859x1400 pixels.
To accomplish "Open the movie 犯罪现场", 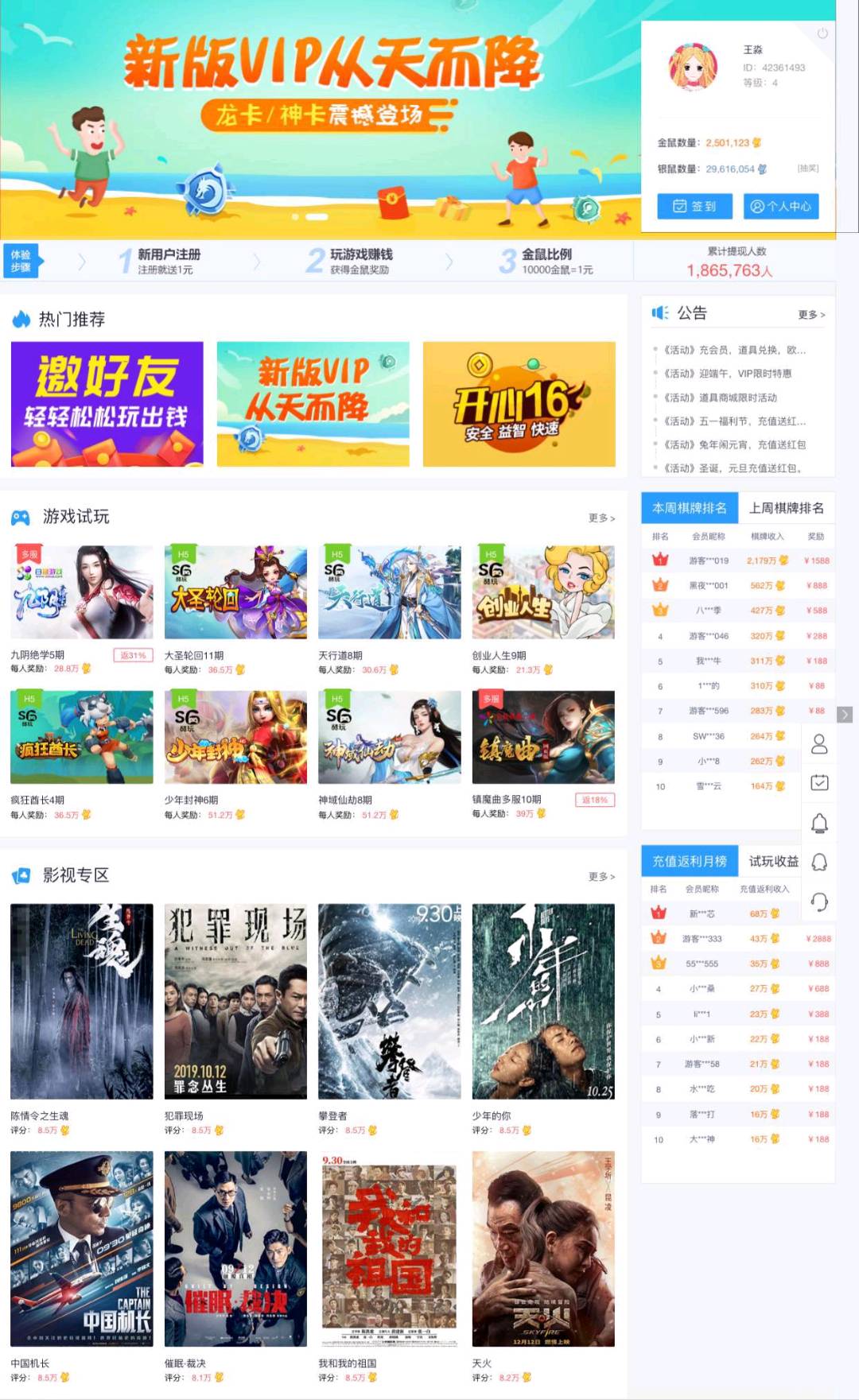I will coord(235,1001).
